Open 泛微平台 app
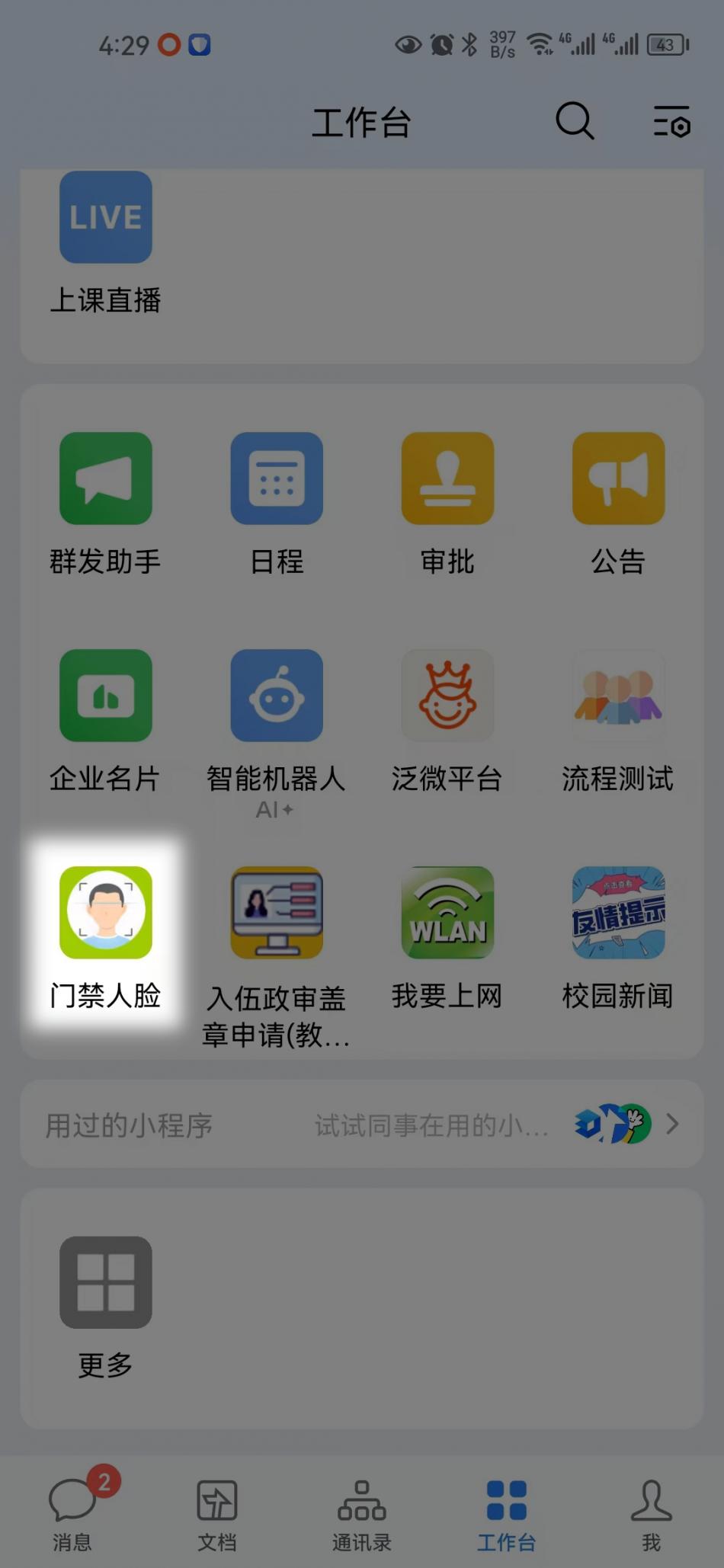The image size is (724, 1568). point(447,696)
